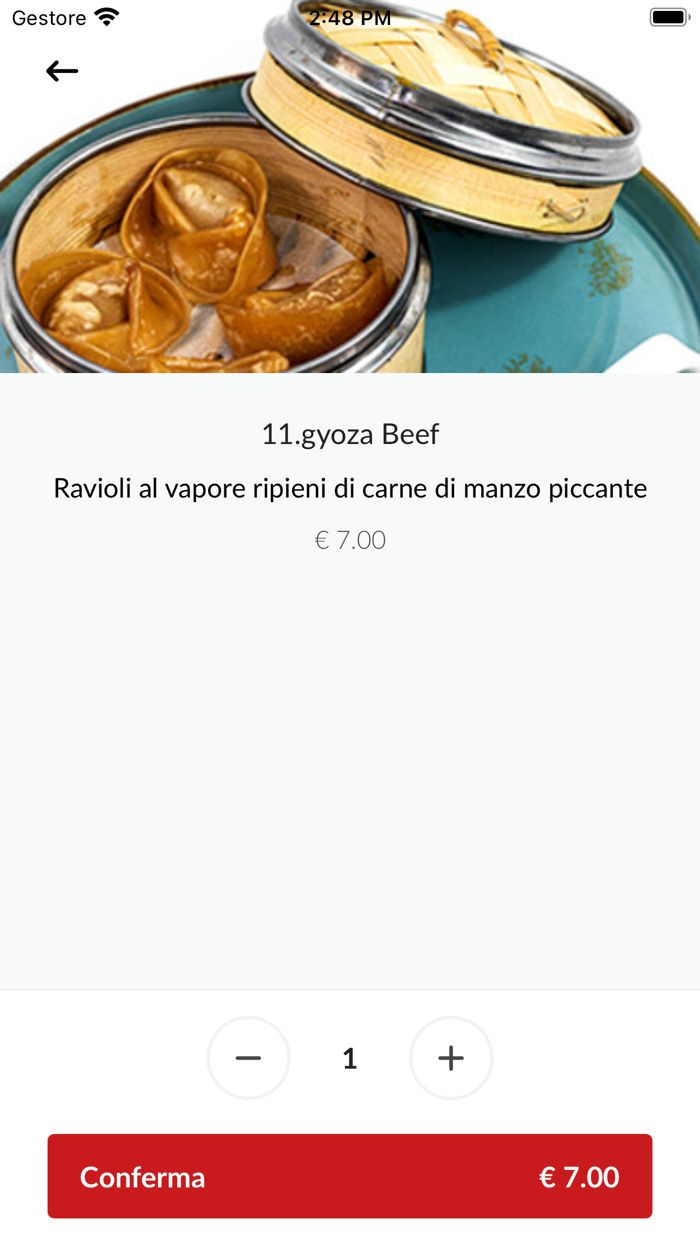Confirm the order with Conferma button
This screenshot has height=1244, width=700.
pyautogui.click(x=350, y=1176)
